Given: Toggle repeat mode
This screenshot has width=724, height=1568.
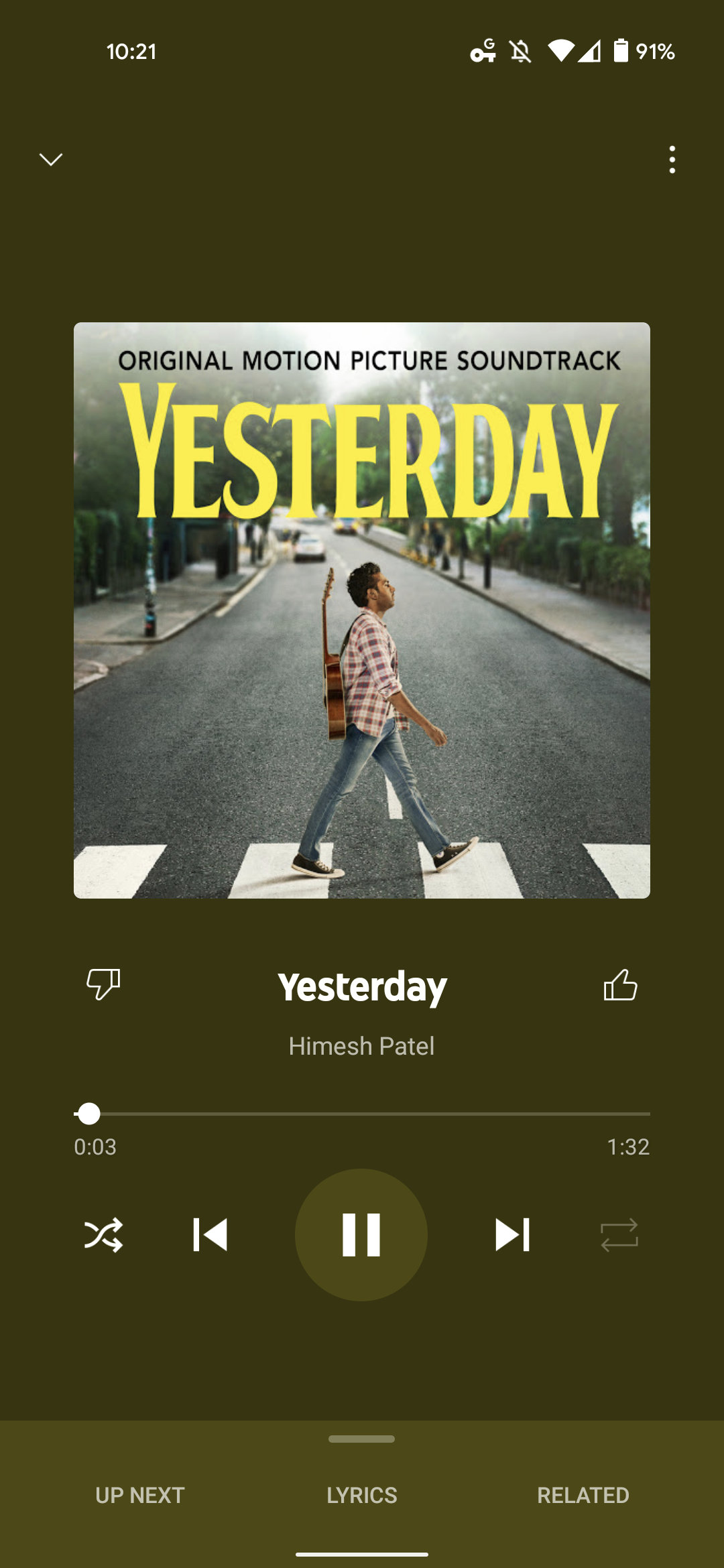Looking at the screenshot, I should 619,1235.
